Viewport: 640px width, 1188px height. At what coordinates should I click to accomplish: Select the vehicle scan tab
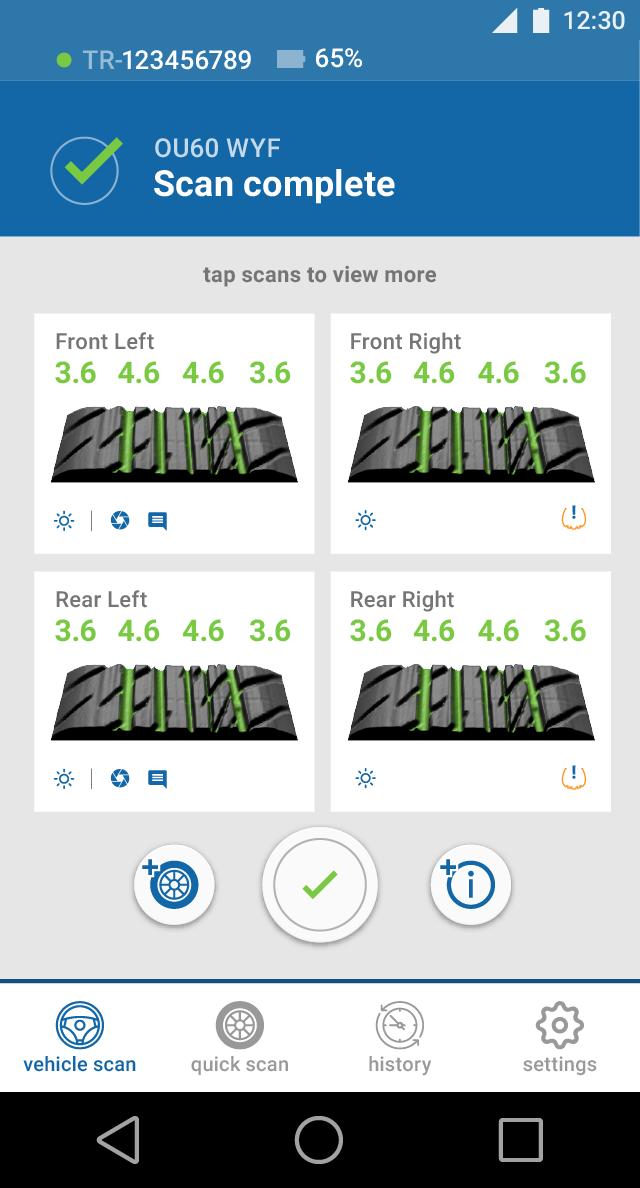tap(80, 1038)
